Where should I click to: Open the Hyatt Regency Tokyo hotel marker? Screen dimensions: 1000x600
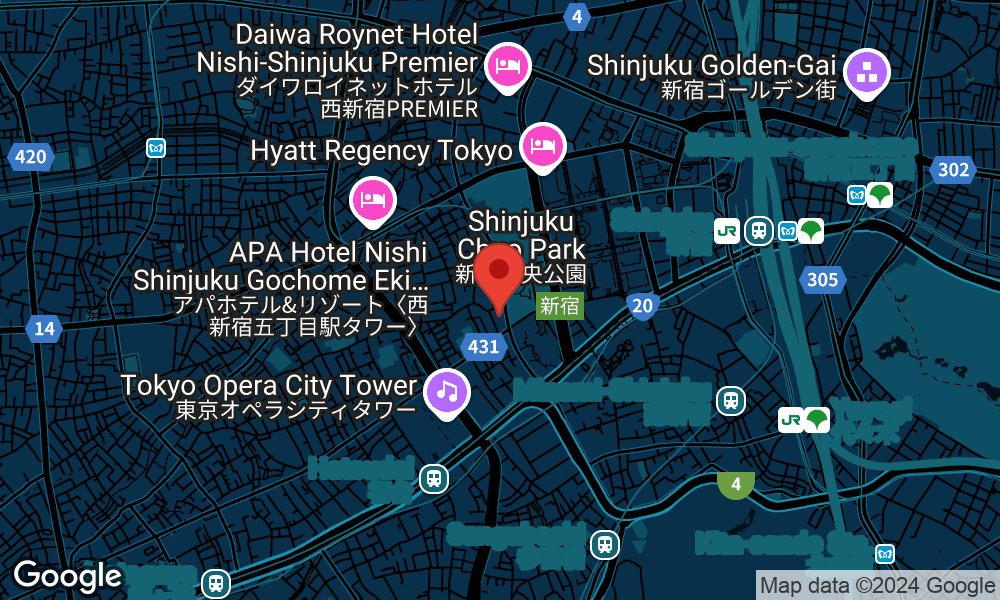click(542, 147)
